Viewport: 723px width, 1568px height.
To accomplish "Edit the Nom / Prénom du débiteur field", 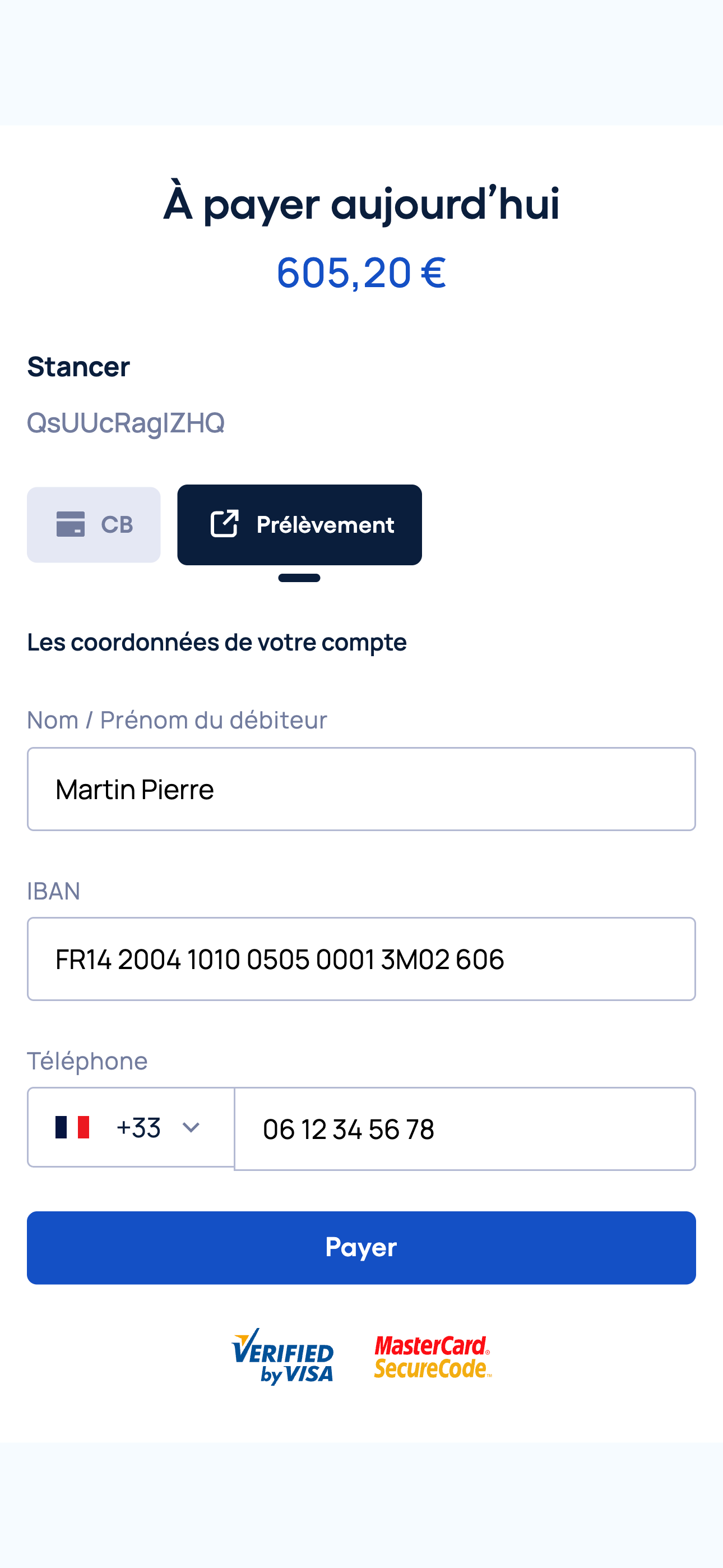I will (x=361, y=789).
